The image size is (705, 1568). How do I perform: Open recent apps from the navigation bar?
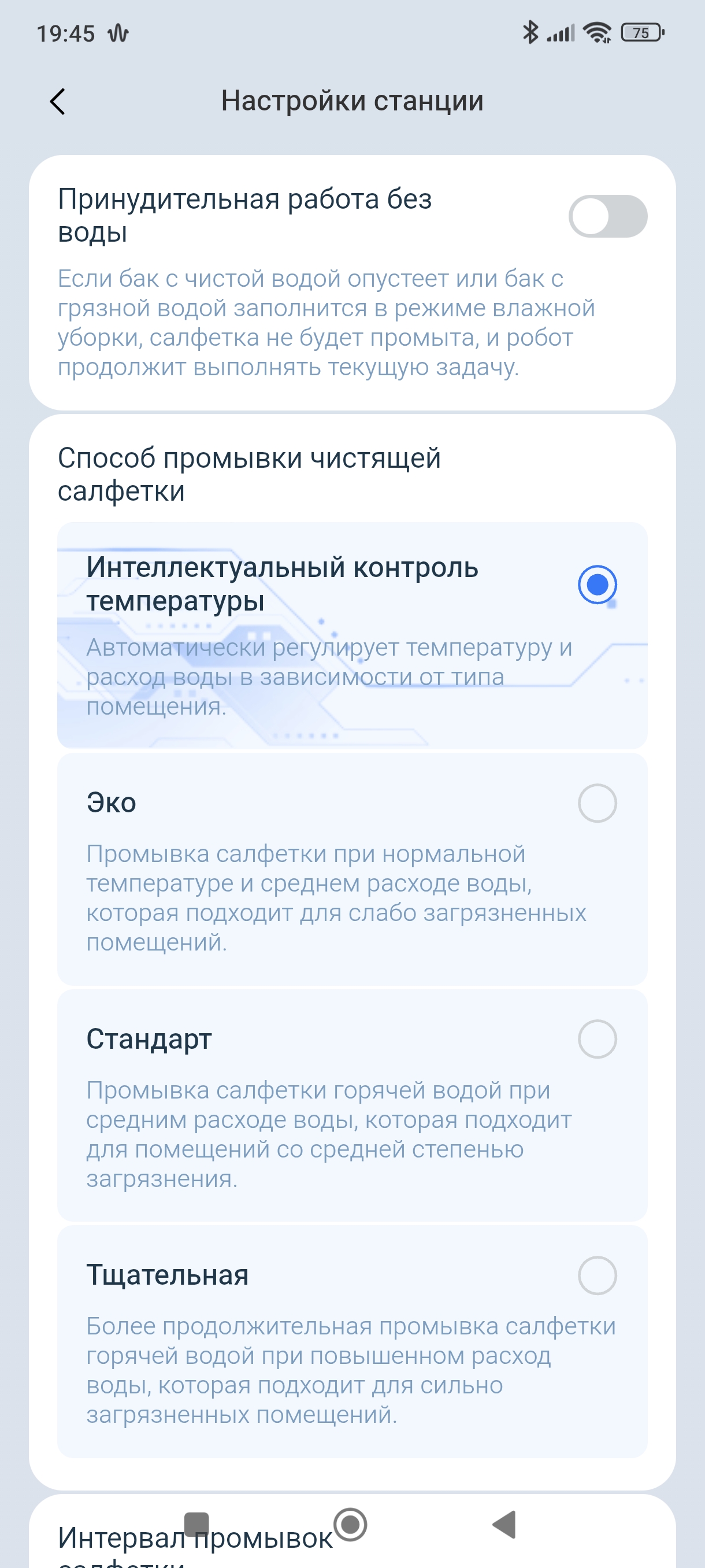point(196,1525)
